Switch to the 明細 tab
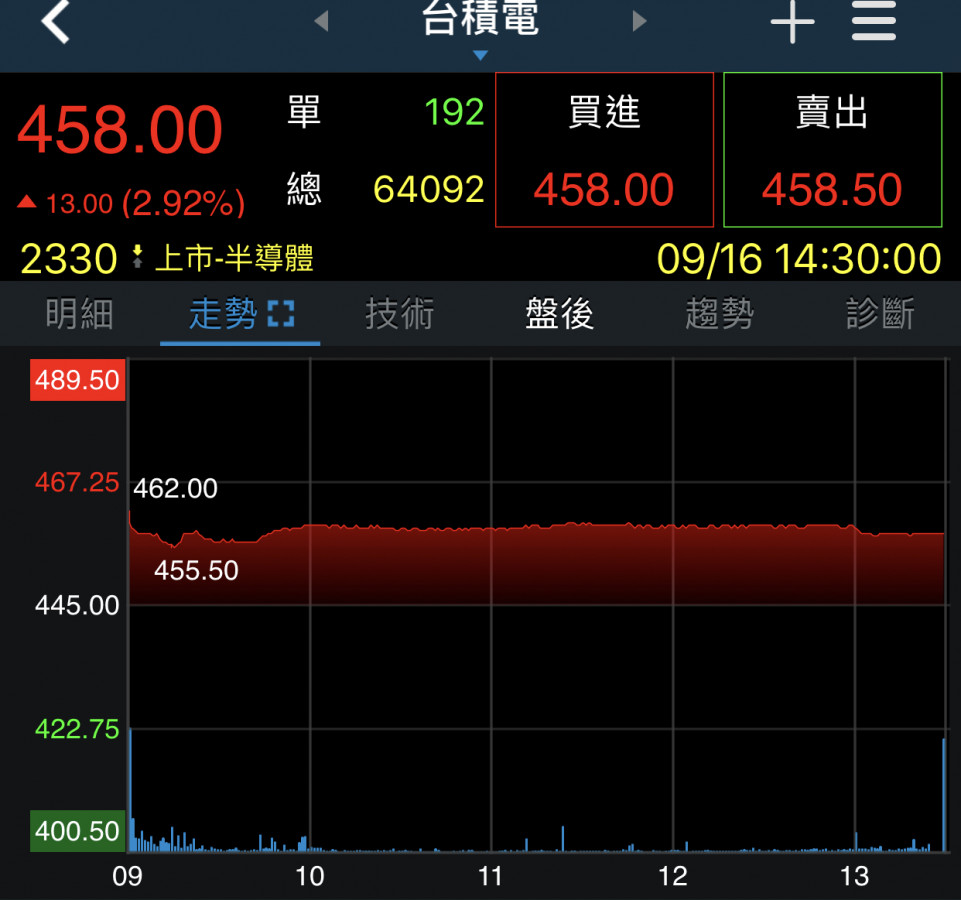Screen dimensions: 961x900 (x=79, y=315)
